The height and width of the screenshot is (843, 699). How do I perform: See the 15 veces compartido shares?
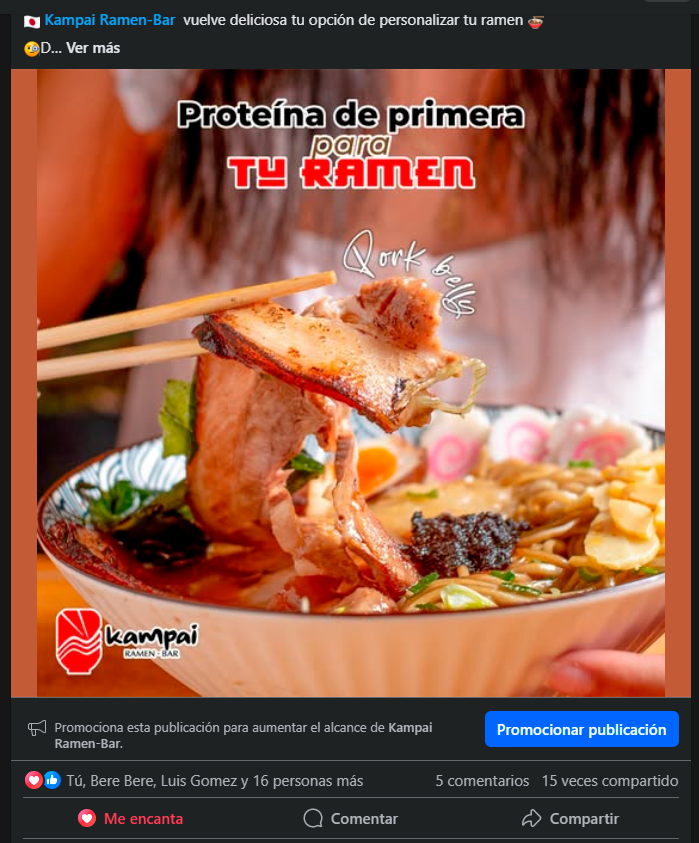point(609,781)
